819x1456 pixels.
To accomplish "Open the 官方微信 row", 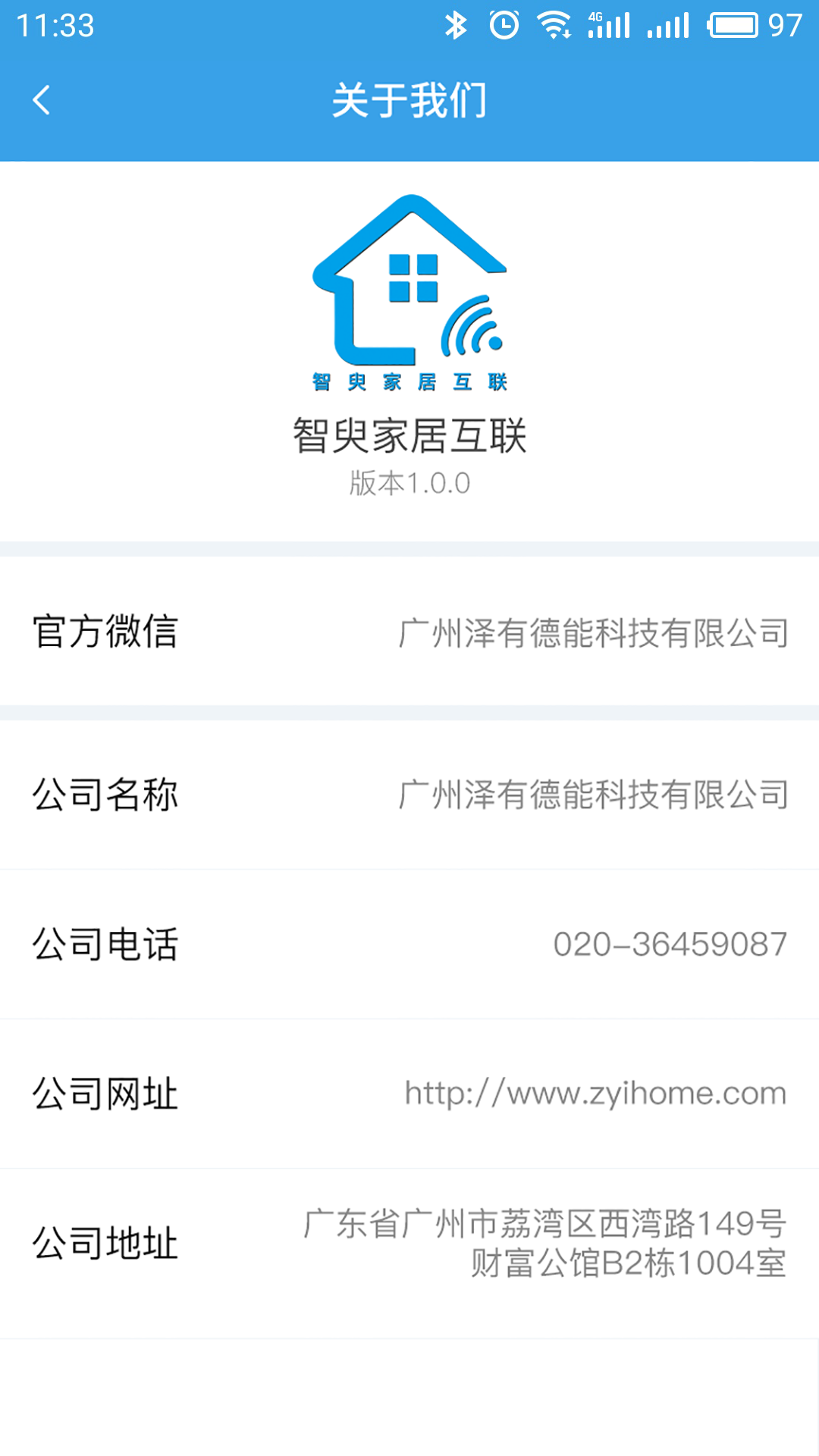I will [409, 632].
